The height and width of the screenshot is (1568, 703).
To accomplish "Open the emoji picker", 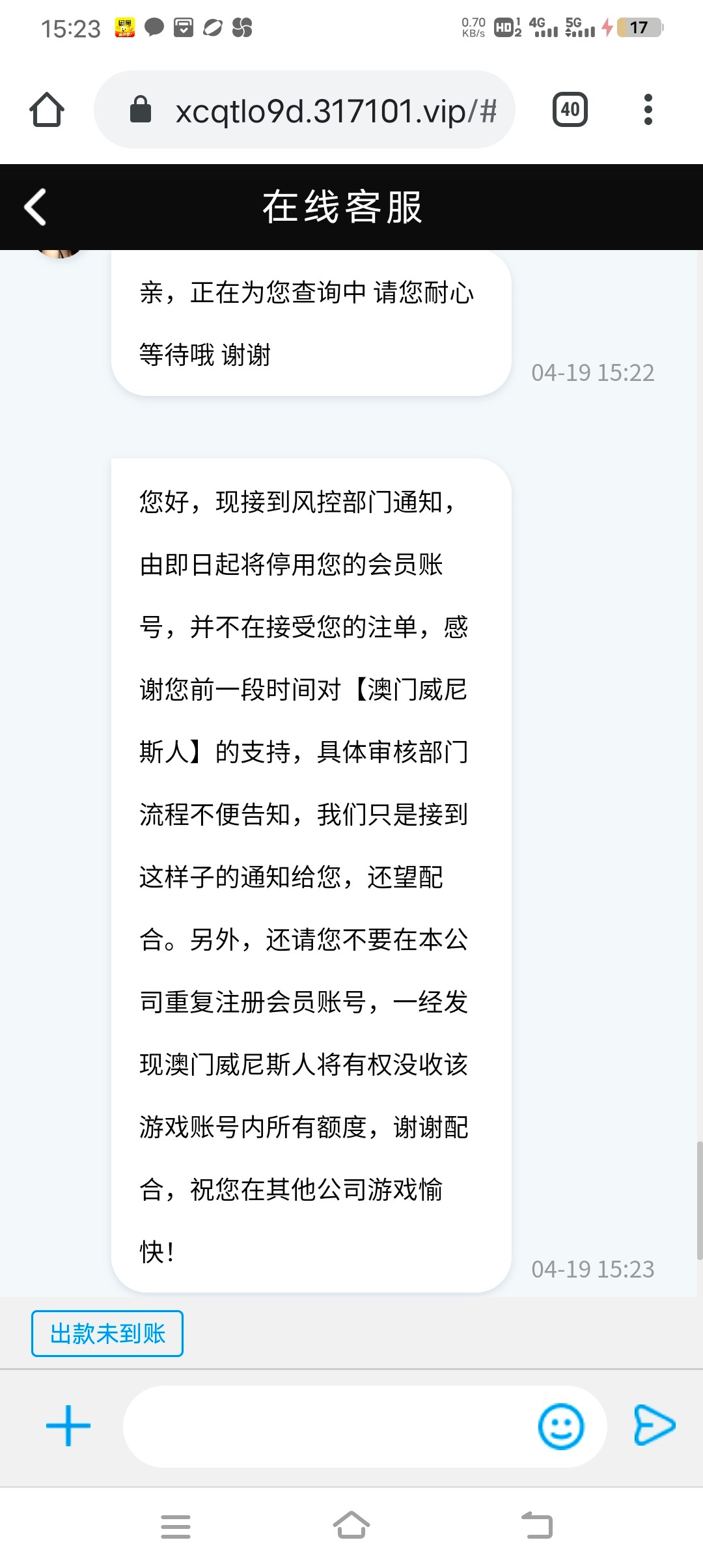I will [560, 1426].
